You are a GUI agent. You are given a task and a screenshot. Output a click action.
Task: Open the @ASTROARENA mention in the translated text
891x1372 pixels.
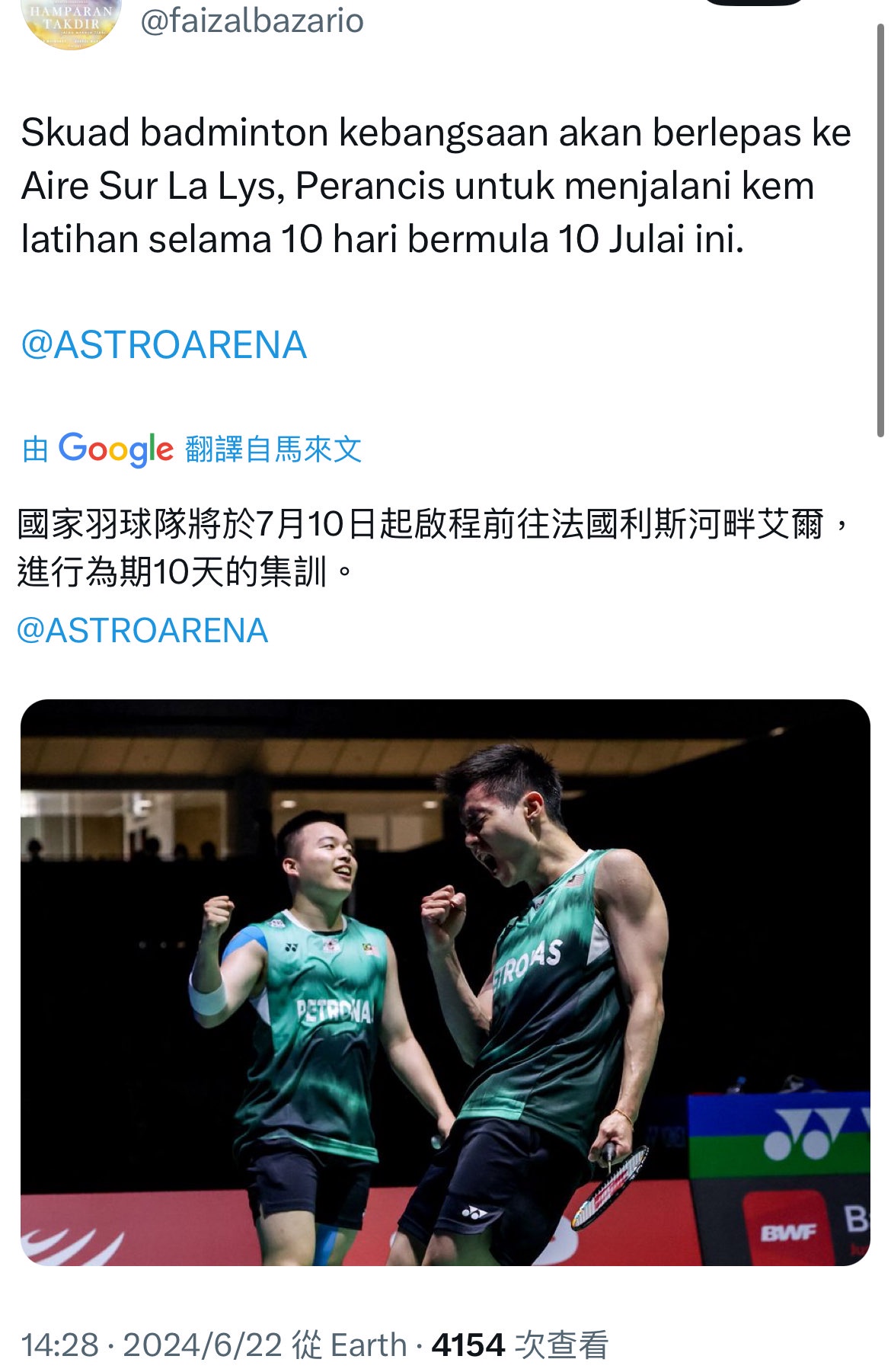tap(142, 631)
